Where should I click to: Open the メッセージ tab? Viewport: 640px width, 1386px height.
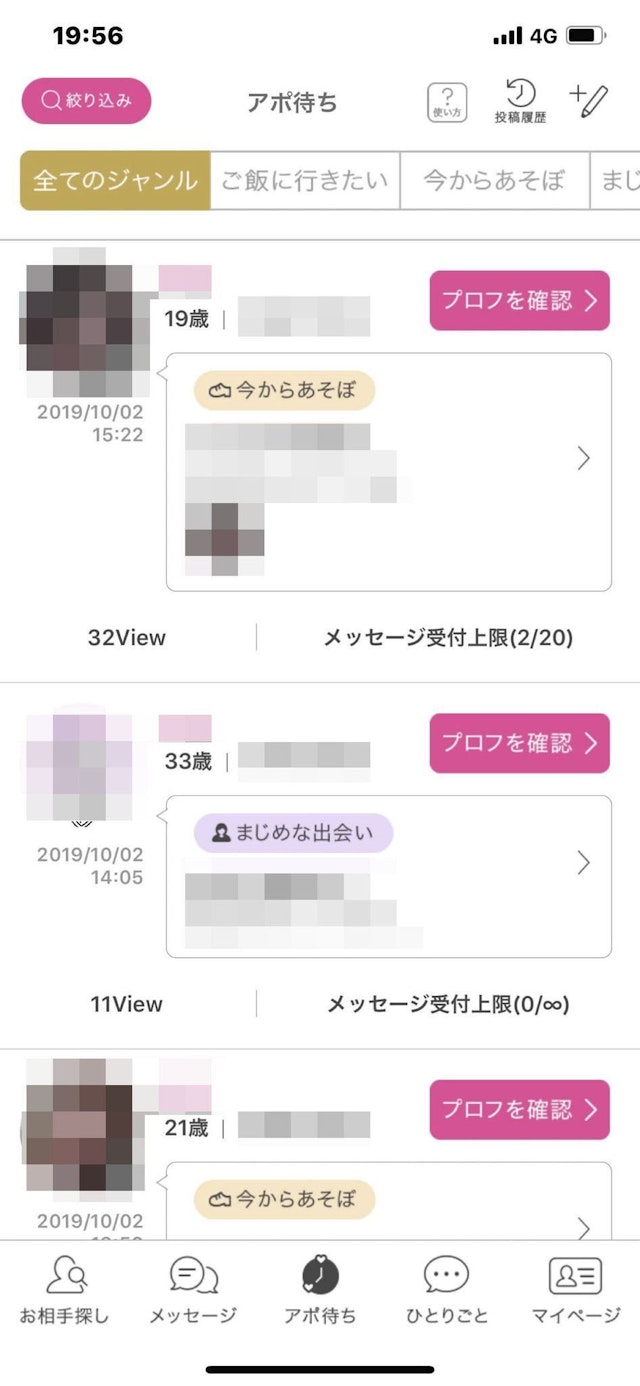point(193,1290)
